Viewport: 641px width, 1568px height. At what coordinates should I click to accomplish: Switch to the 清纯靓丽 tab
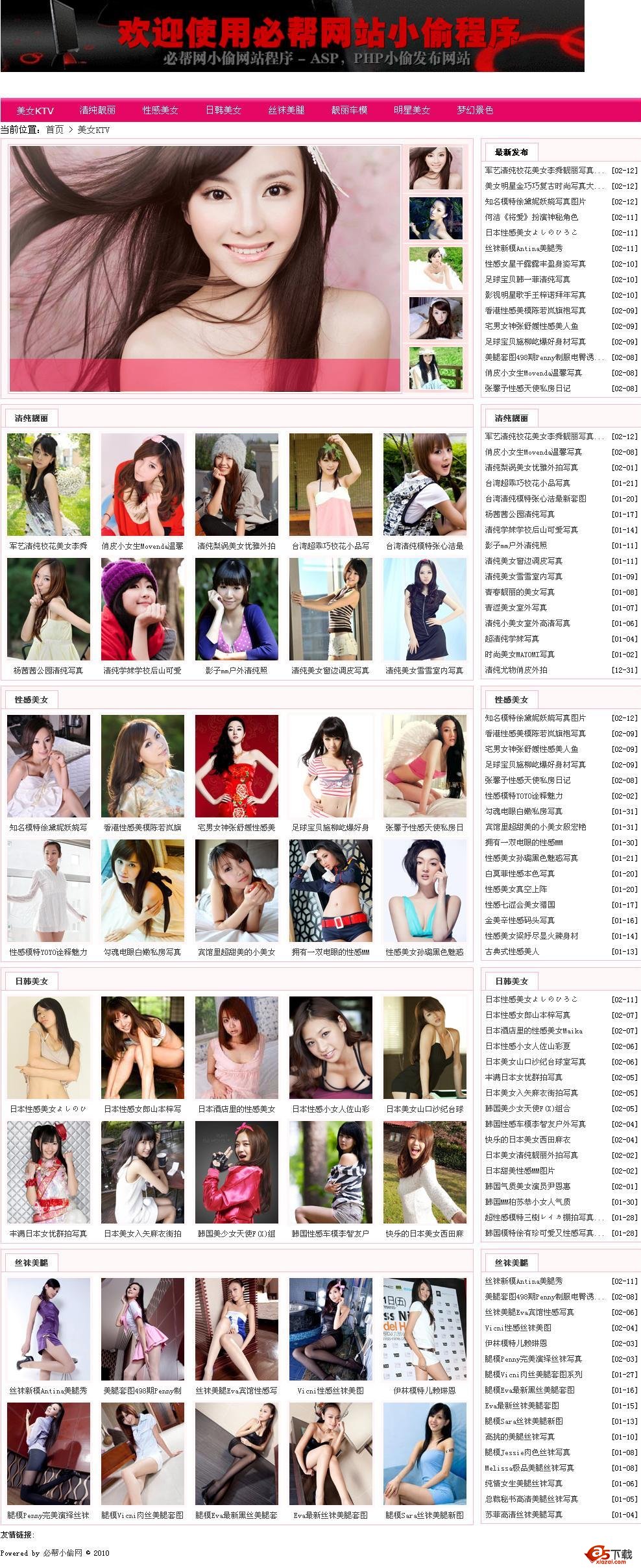[x=97, y=110]
